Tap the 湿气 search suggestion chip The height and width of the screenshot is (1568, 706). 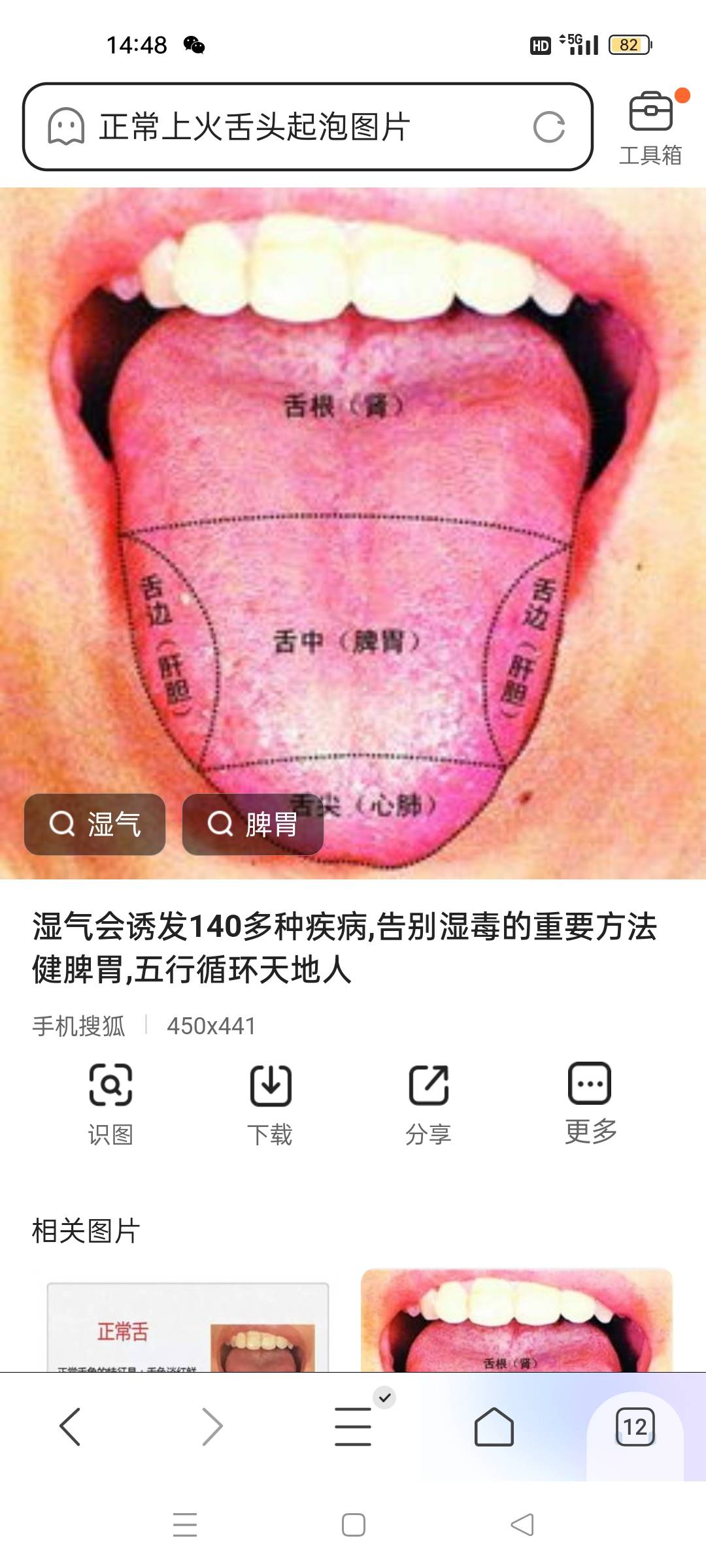click(95, 825)
